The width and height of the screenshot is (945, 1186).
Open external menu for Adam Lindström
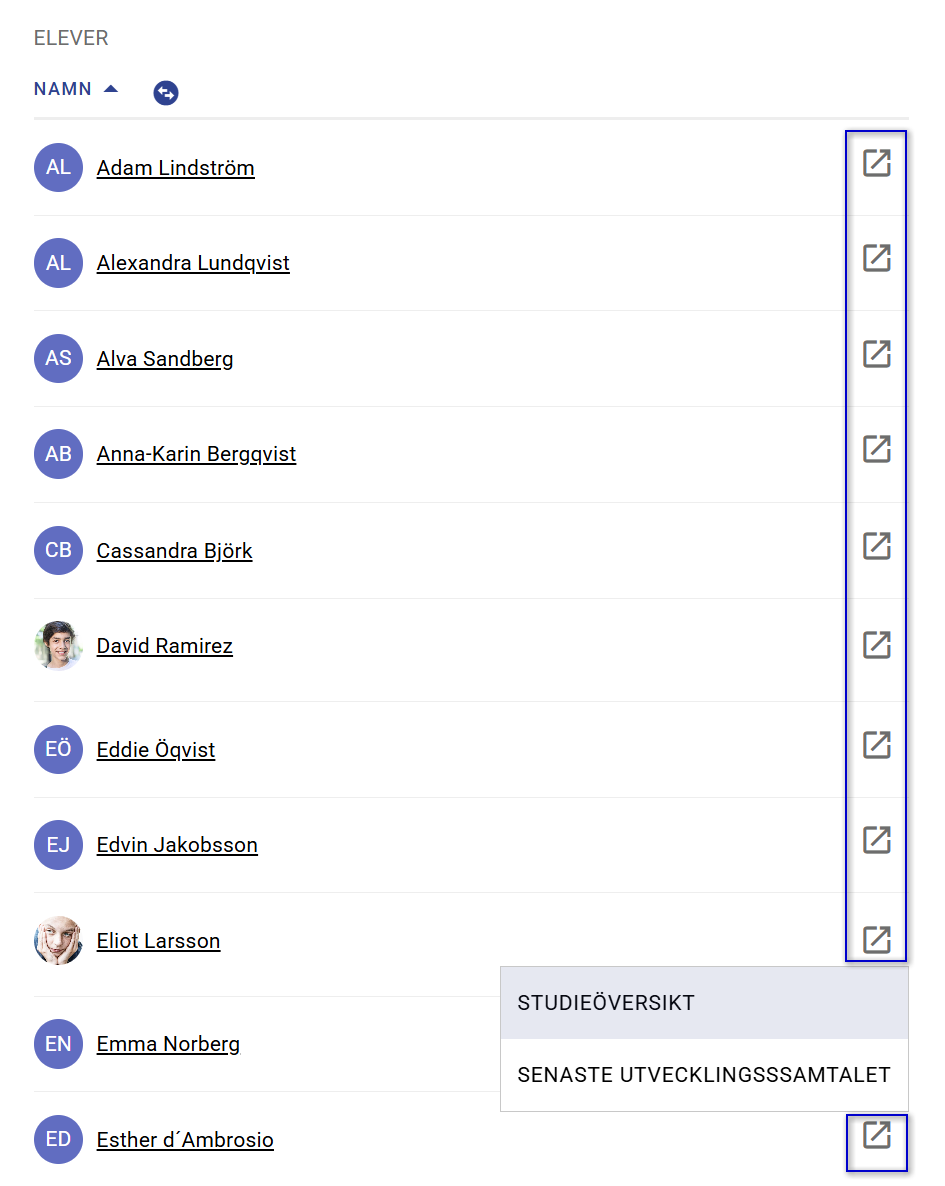click(876, 163)
